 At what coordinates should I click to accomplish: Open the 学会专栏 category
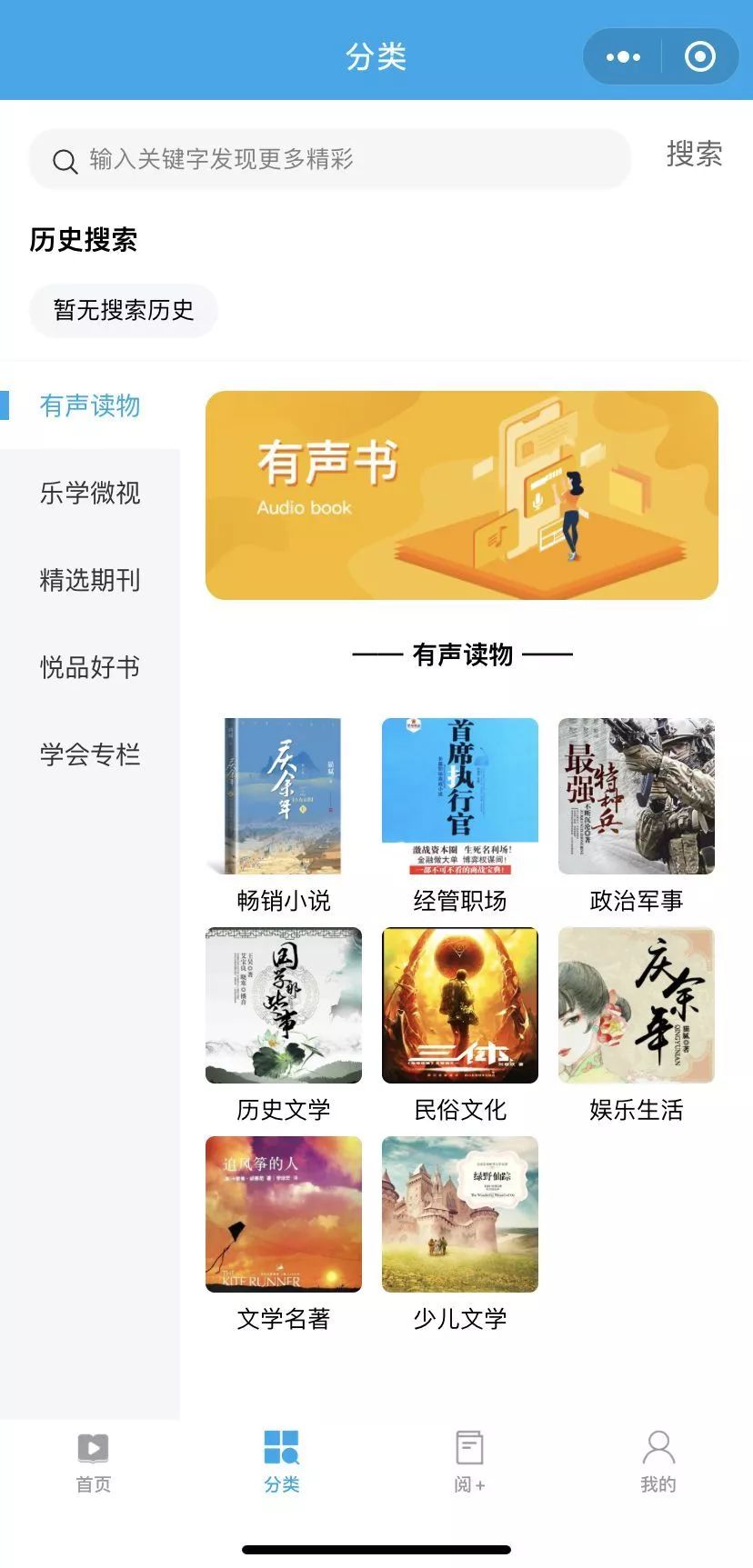click(90, 754)
